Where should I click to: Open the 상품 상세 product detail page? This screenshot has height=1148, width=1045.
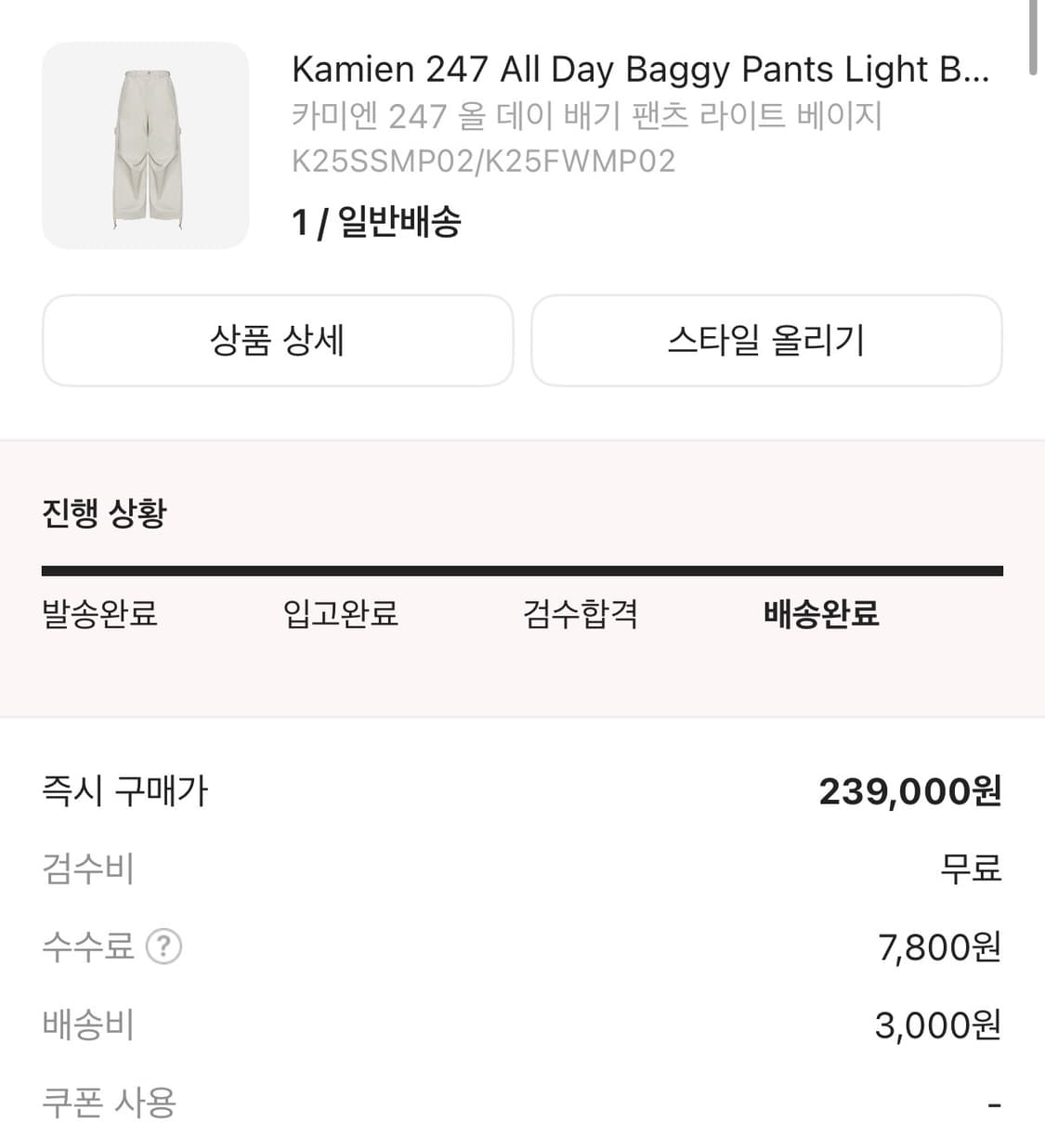pyautogui.click(x=277, y=341)
